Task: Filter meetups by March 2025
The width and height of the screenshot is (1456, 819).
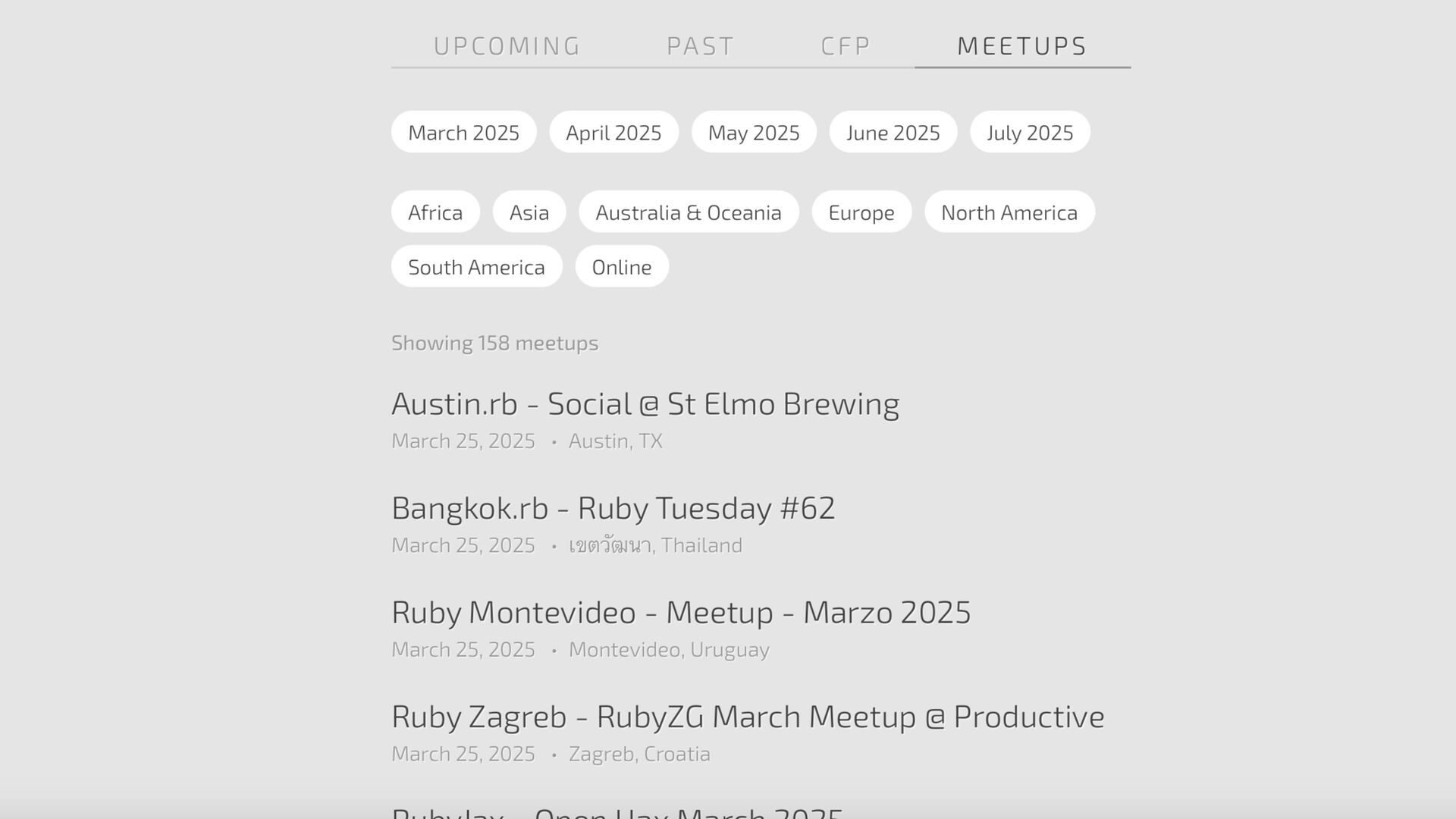Action: 463,133
